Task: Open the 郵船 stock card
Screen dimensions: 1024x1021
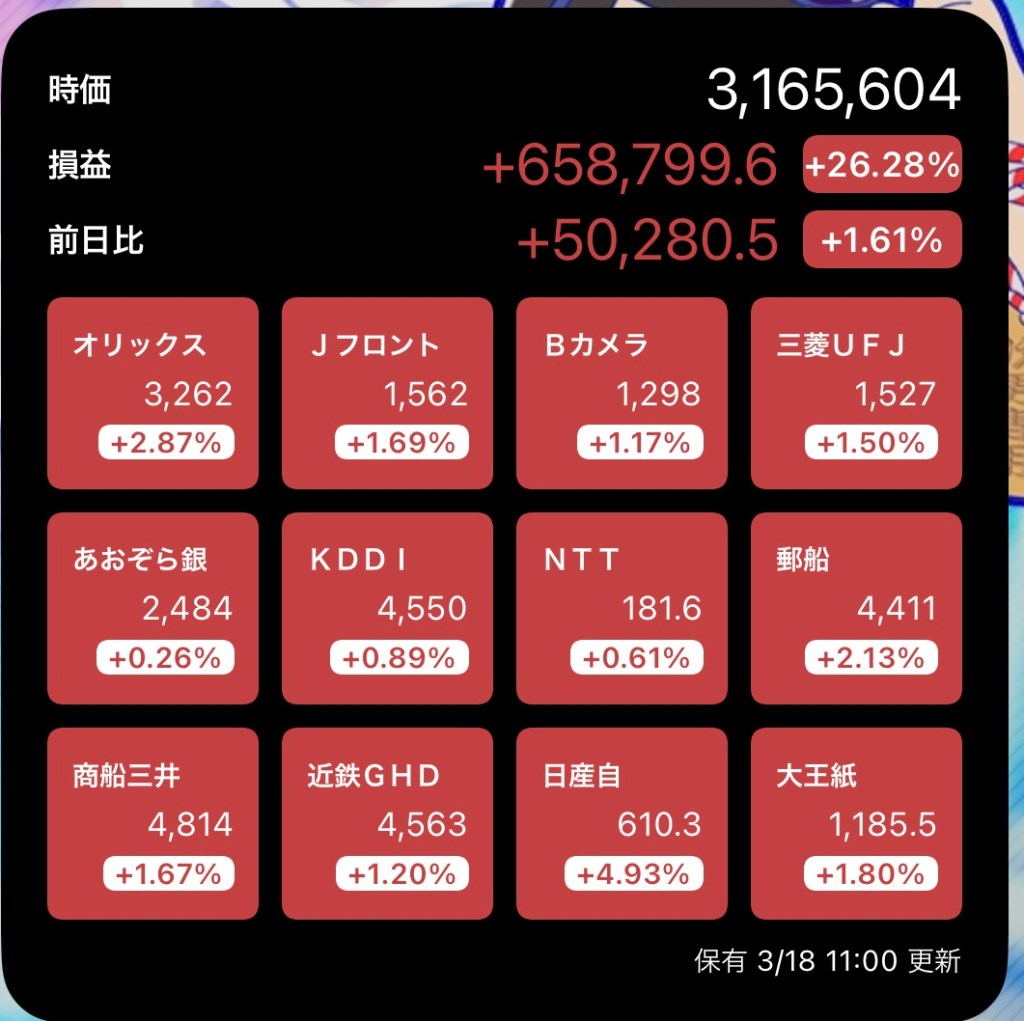Action: coord(856,608)
